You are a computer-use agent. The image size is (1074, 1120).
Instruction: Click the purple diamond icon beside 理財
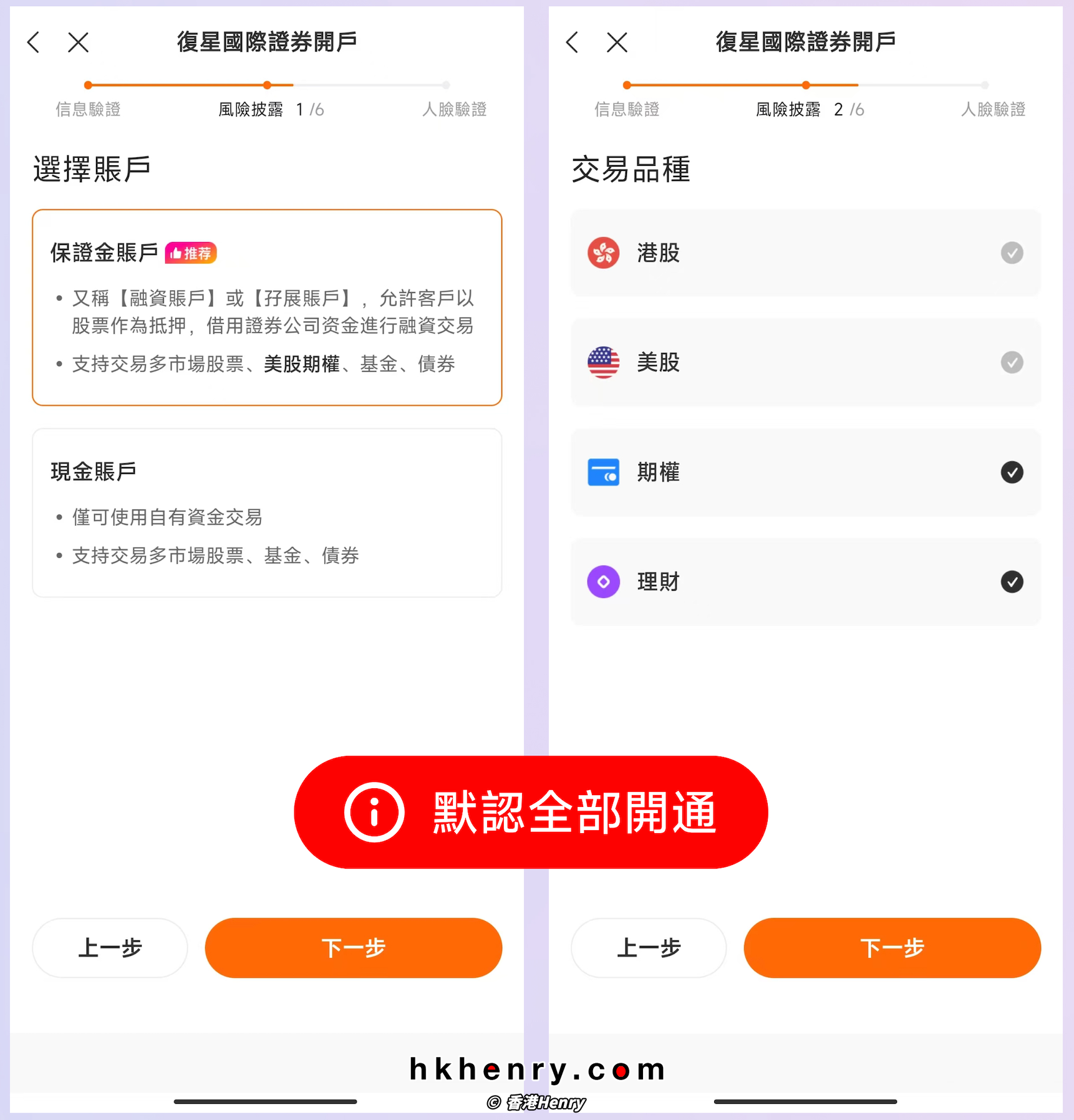tap(603, 582)
